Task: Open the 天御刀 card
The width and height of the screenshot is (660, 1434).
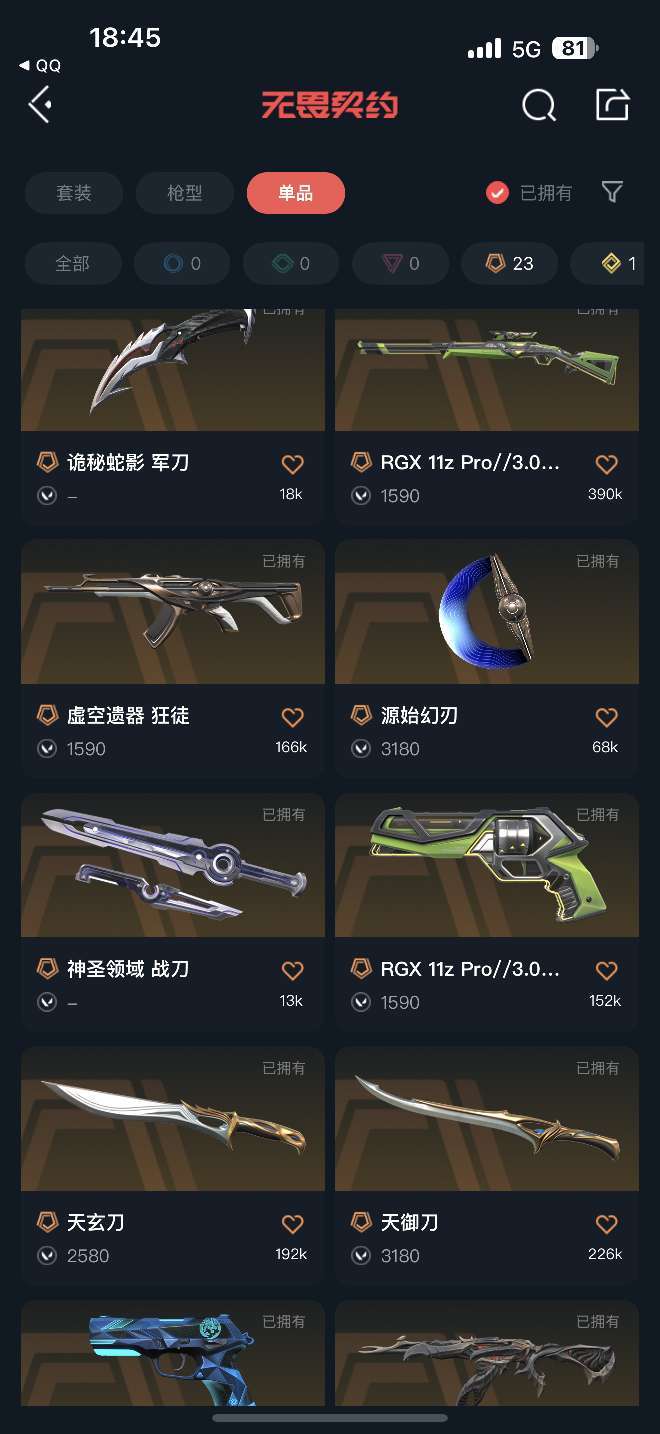Action: tap(487, 1165)
